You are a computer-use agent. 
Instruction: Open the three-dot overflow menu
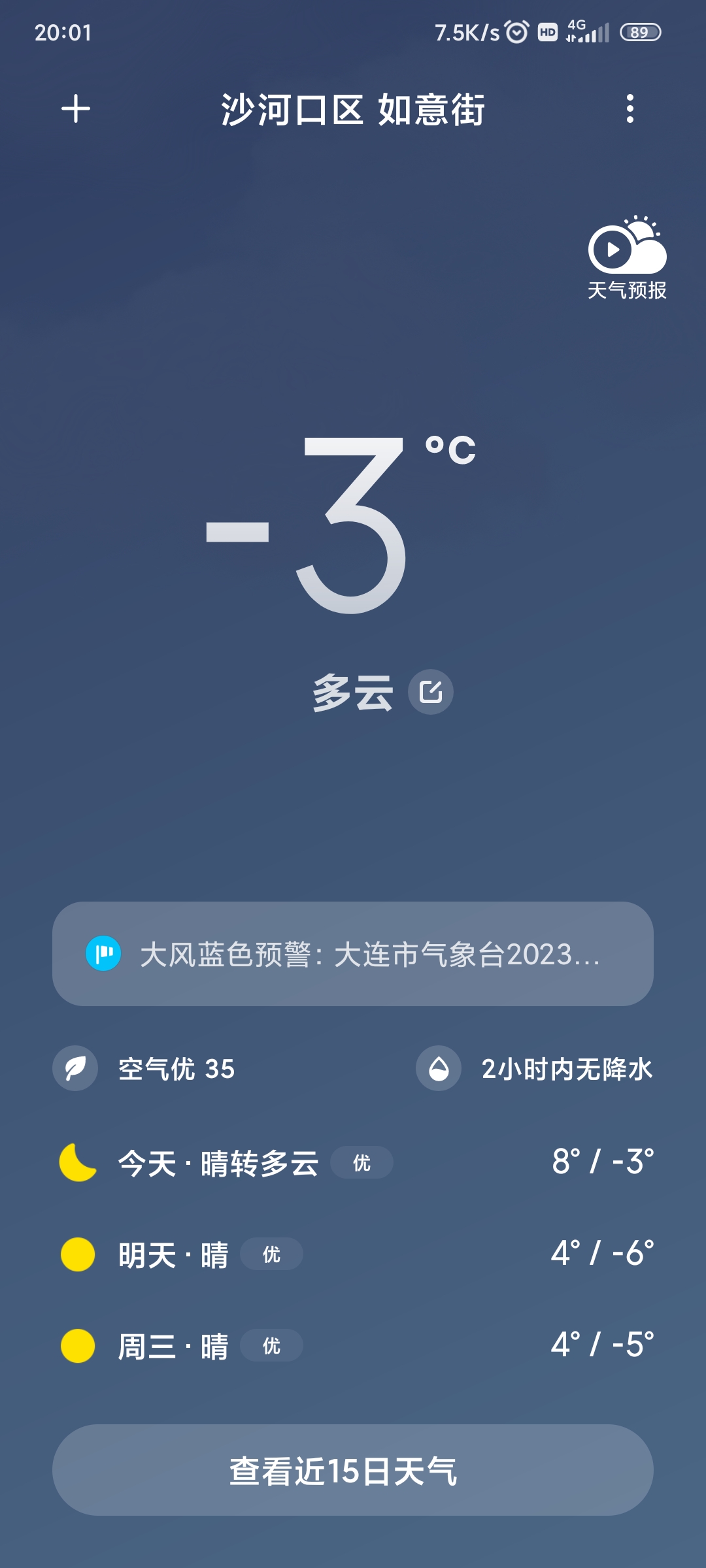[x=630, y=108]
